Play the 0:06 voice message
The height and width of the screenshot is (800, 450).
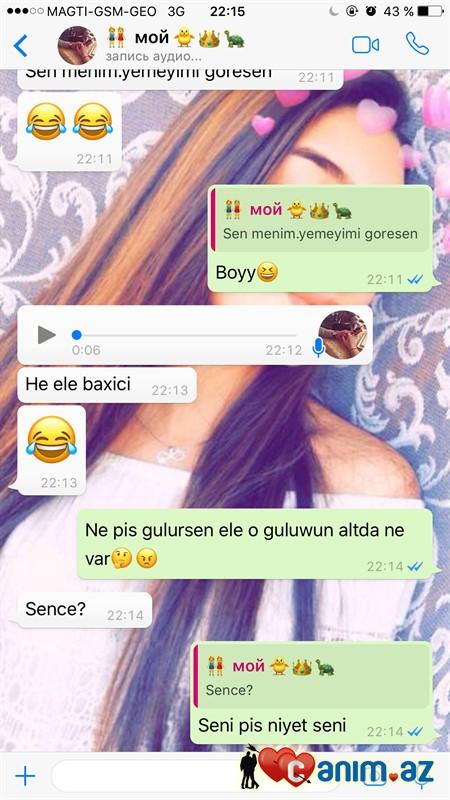pyautogui.click(x=46, y=335)
